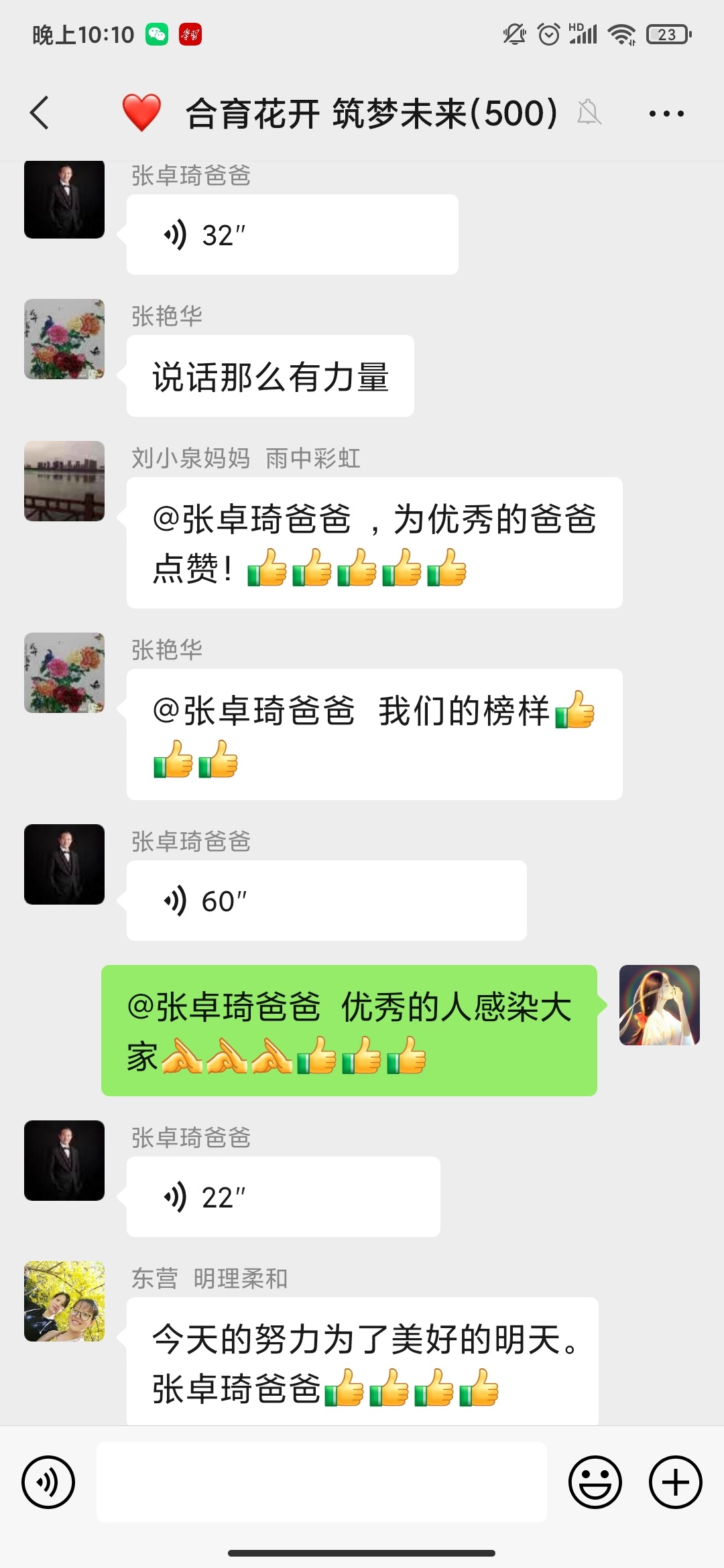This screenshot has width=724, height=1568.
Task: Open group settings via the three-dot menu
Action: point(665,113)
